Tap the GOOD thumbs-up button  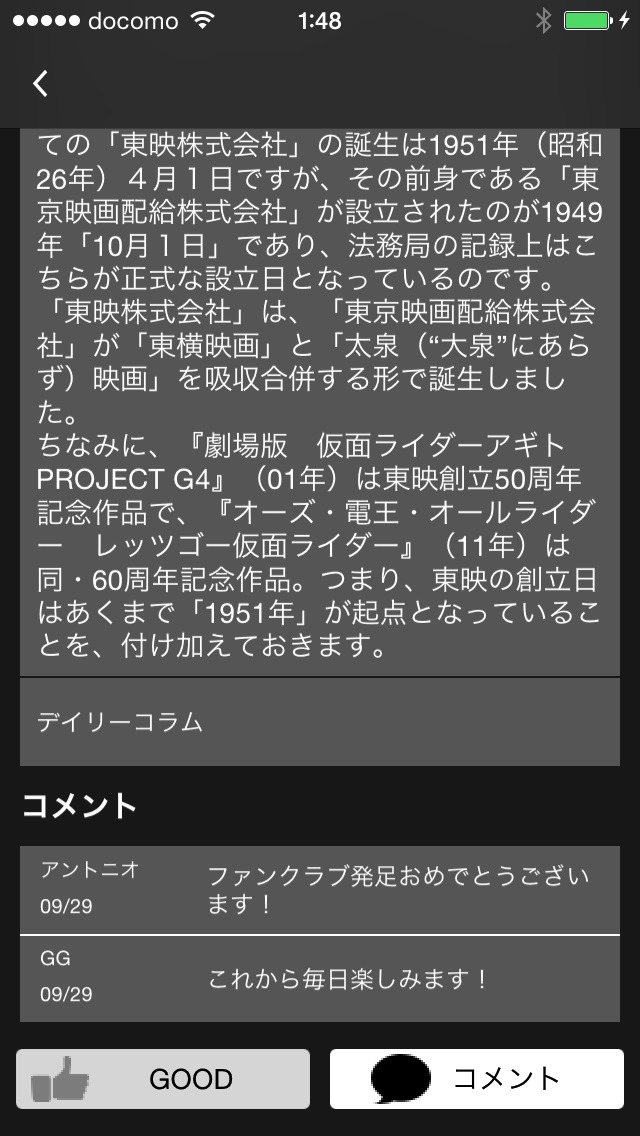click(163, 1078)
